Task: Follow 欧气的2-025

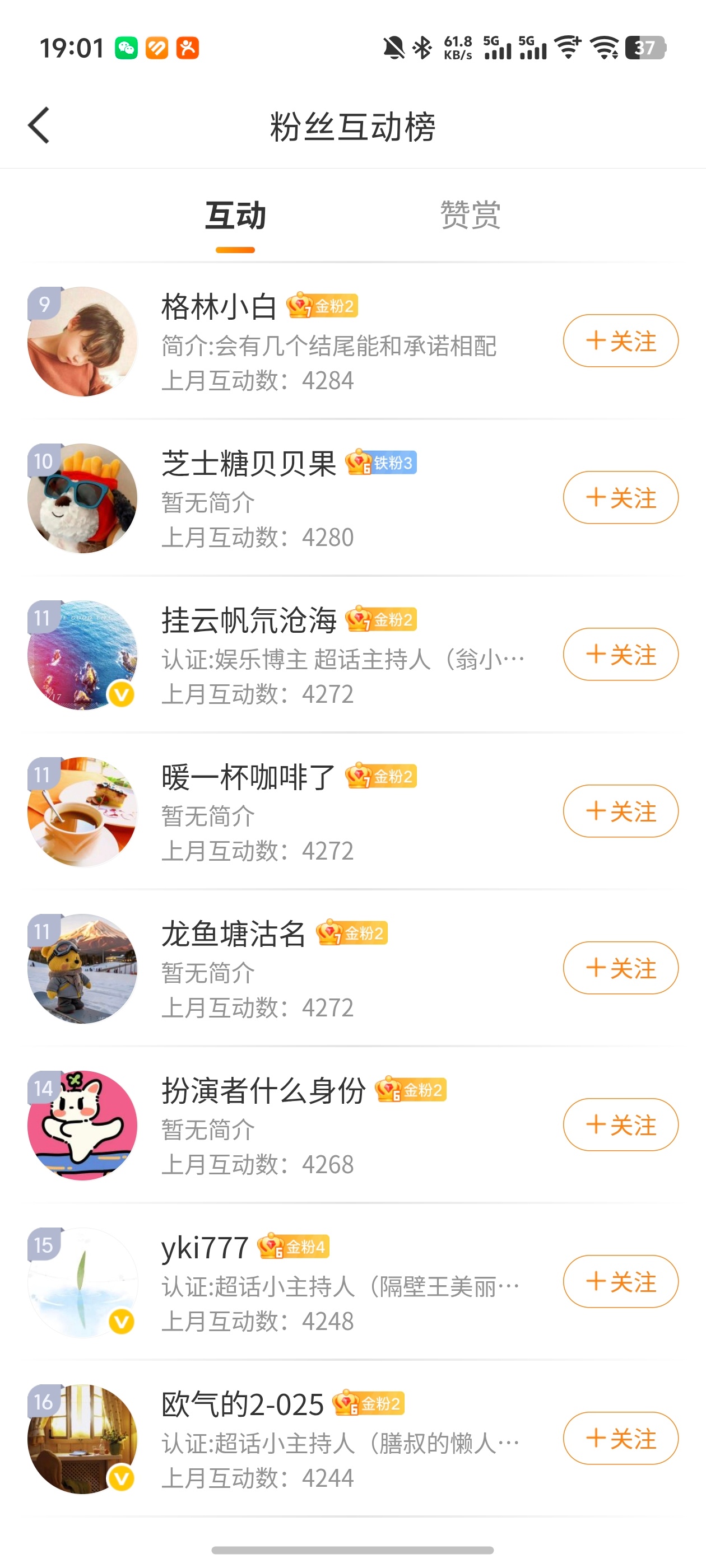Action: pyautogui.click(x=620, y=1438)
